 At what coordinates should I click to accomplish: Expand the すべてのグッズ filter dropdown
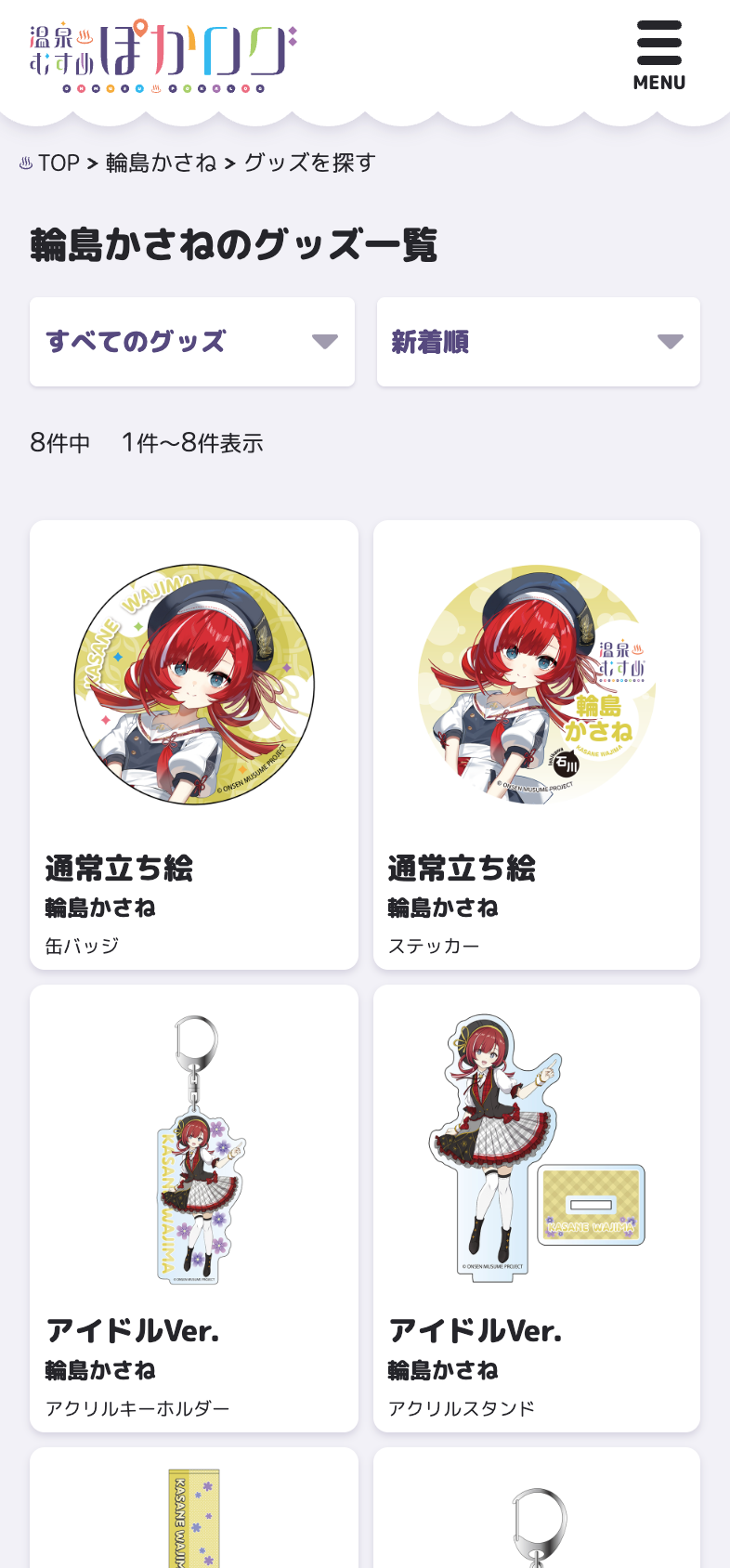[192, 342]
